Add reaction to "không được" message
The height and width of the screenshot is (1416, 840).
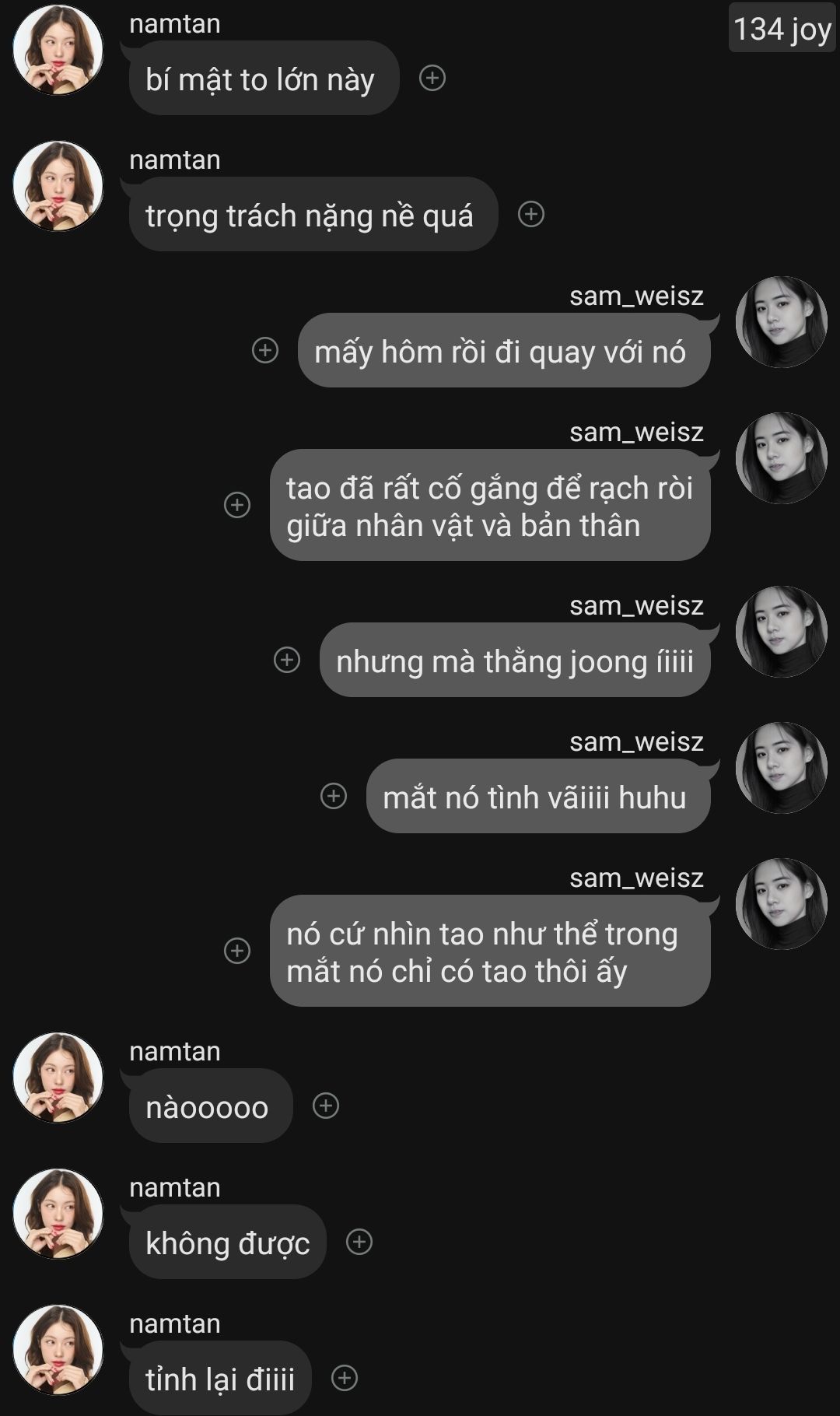click(x=359, y=1242)
